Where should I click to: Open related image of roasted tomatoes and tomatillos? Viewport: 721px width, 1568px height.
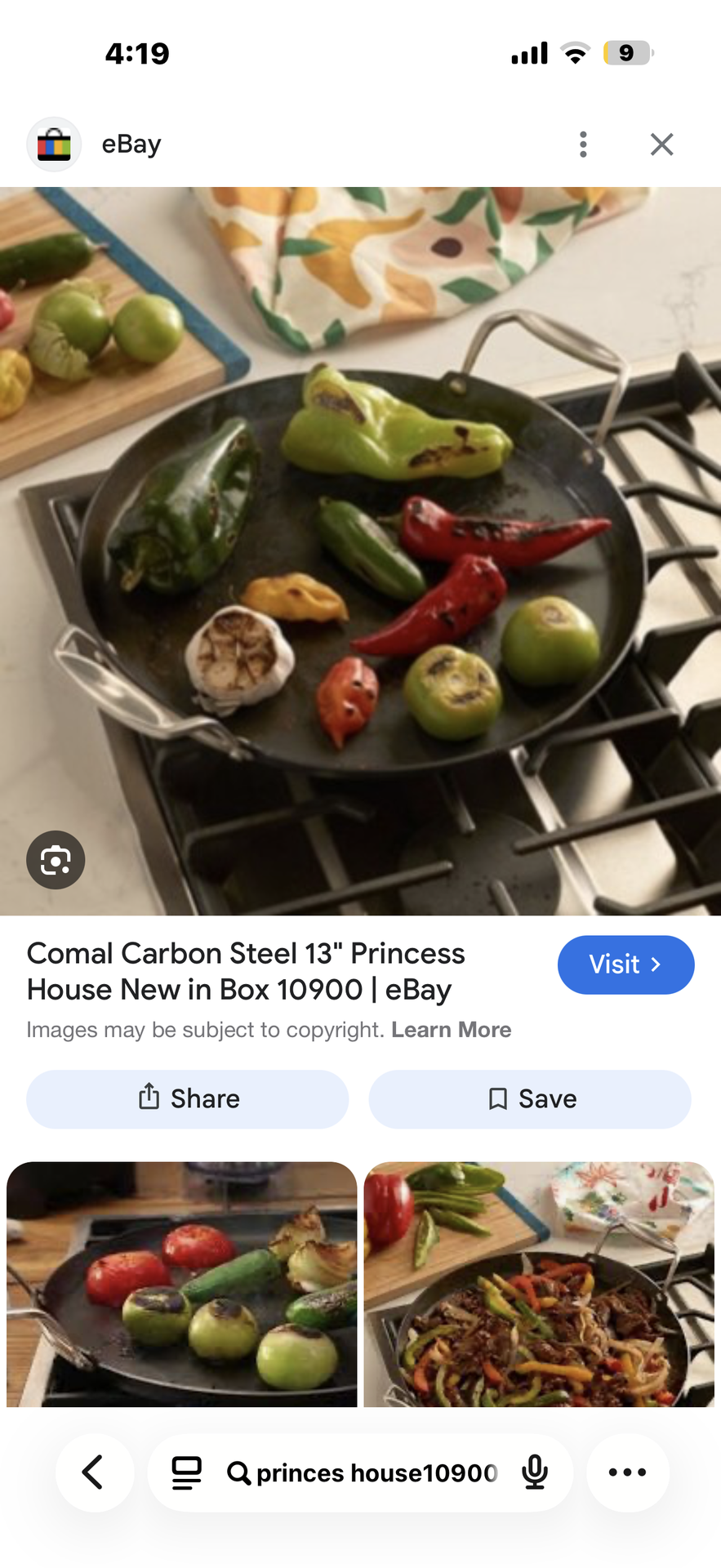point(182,1284)
